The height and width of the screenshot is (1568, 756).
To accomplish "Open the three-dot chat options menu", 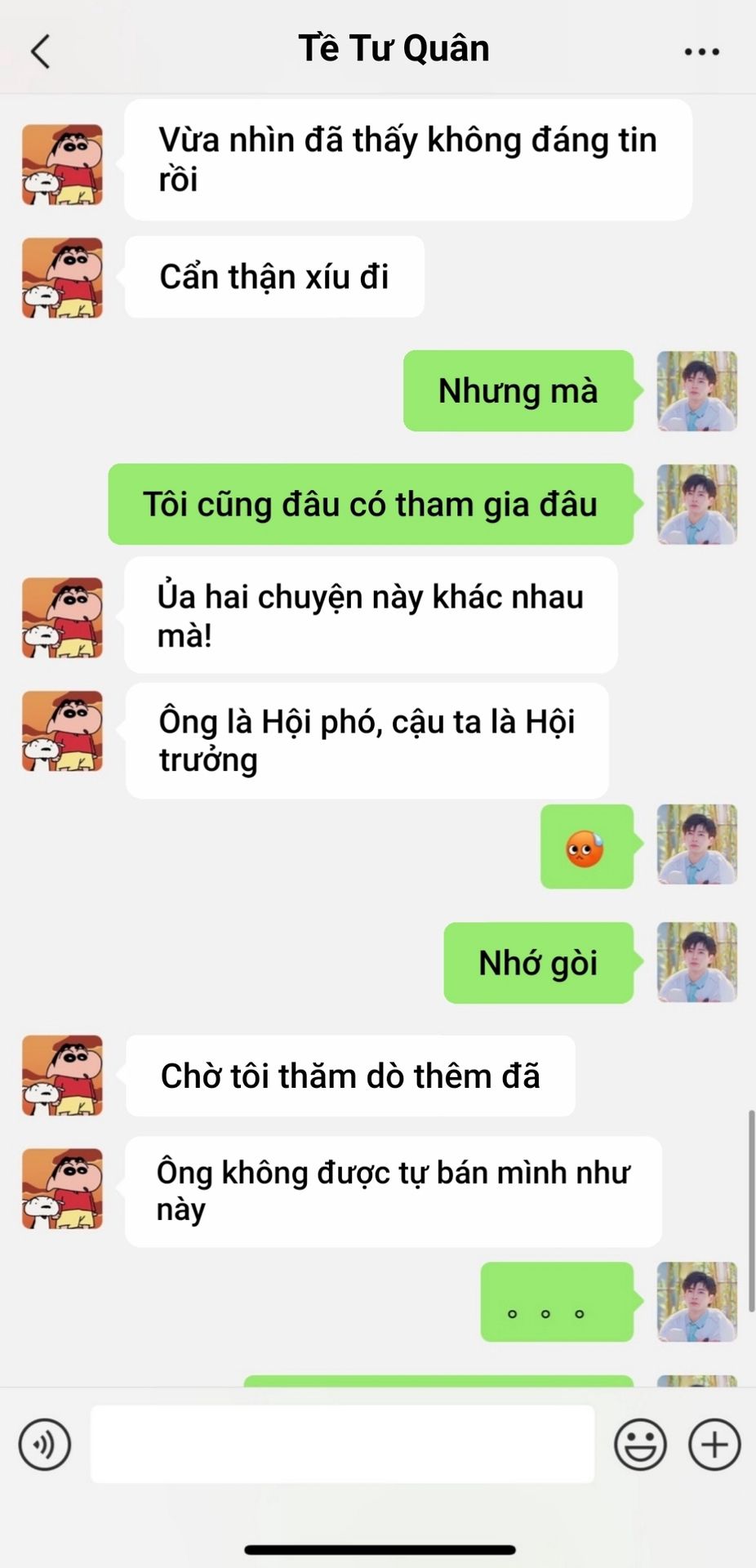I will [x=701, y=51].
